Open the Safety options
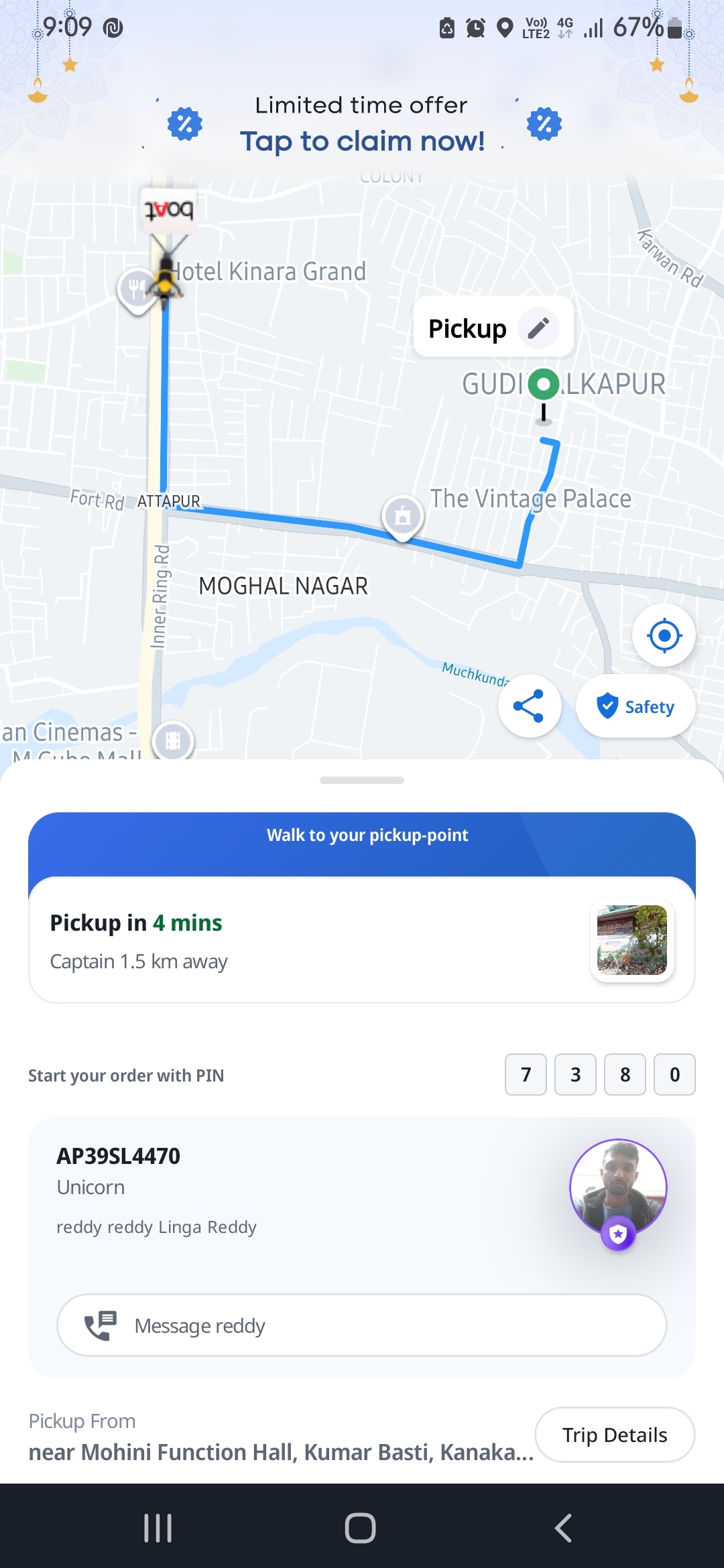Image resolution: width=724 pixels, height=1568 pixels. click(x=635, y=706)
